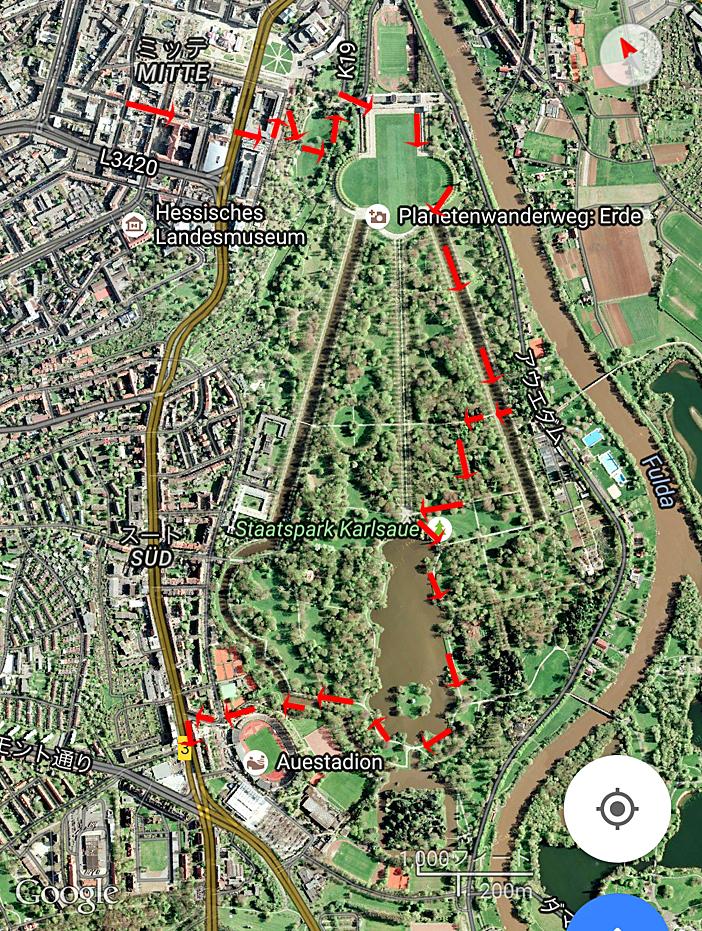Center map on my current location

point(617,808)
